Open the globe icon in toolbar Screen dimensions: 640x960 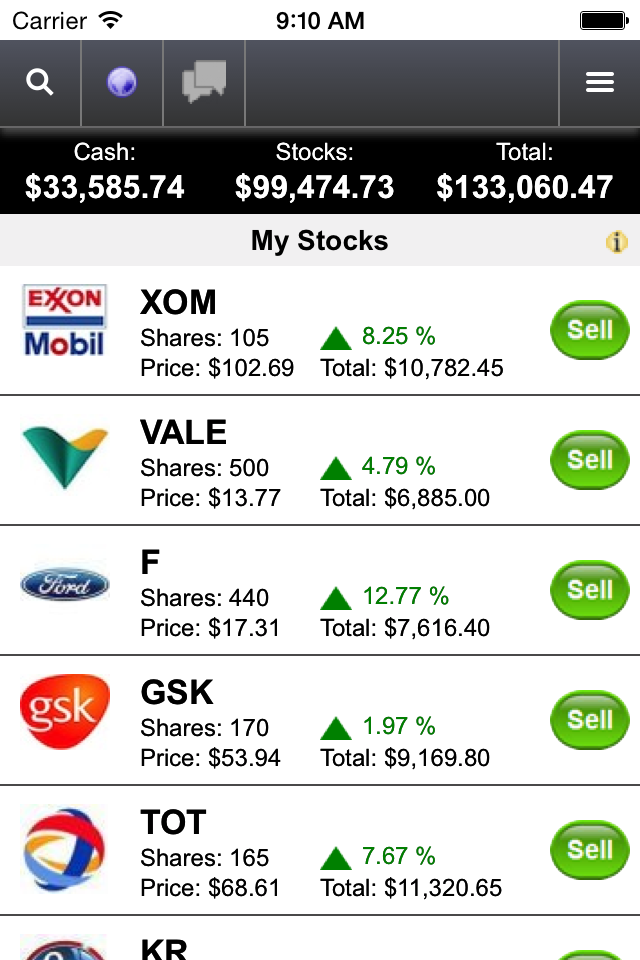(x=122, y=83)
